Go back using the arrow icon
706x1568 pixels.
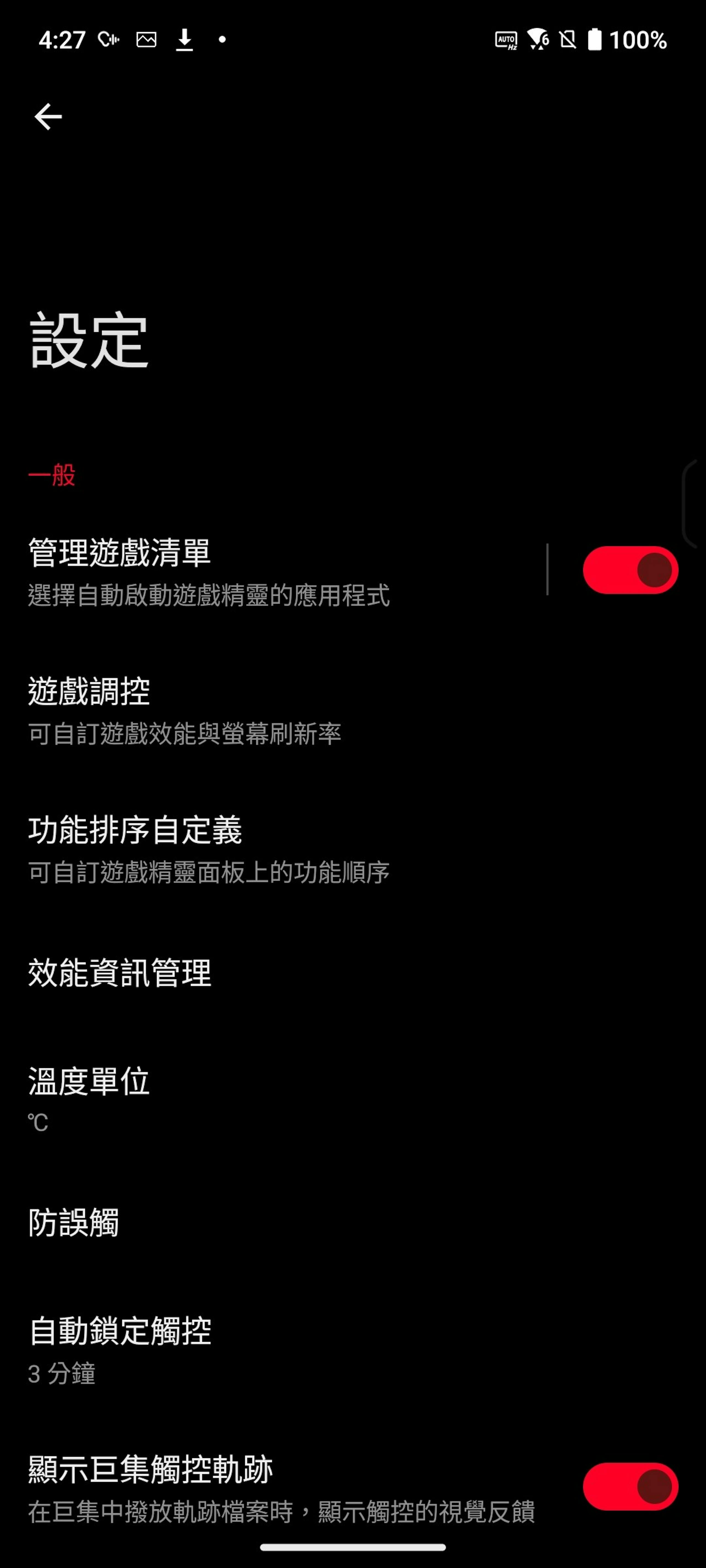[x=48, y=117]
